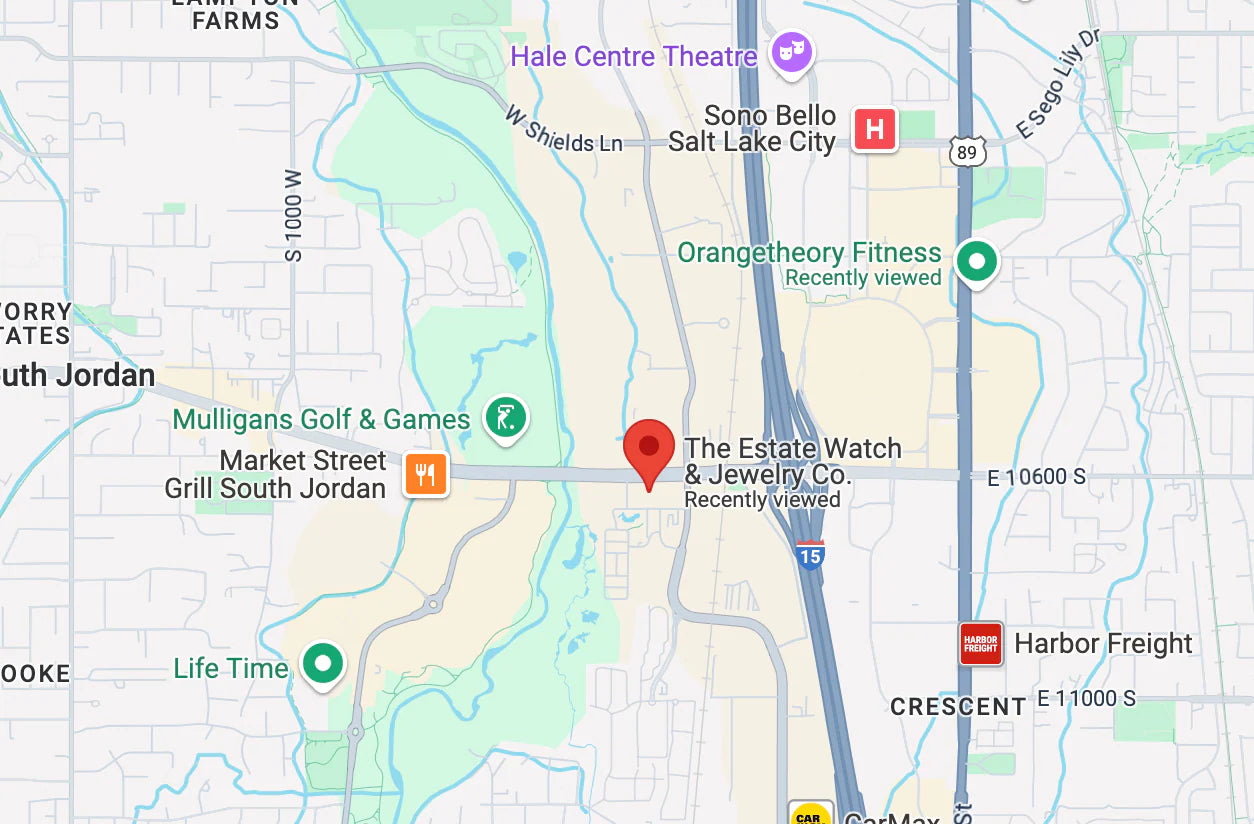Select the Orangetheory Fitness place pin
Viewport: 1254px width, 824px height.
pyautogui.click(x=976, y=262)
